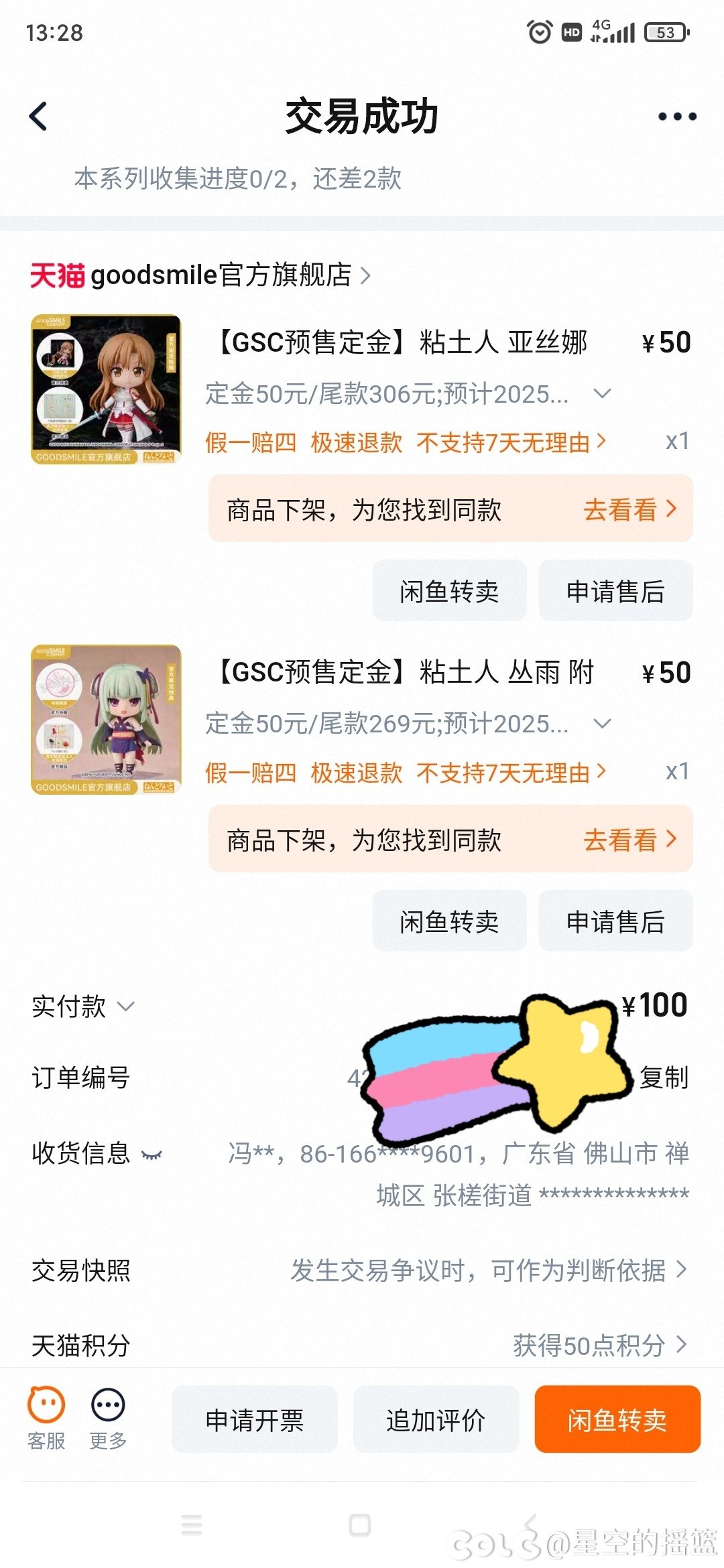
Task: Expand the 尾款269元 specification details
Action: (603, 724)
